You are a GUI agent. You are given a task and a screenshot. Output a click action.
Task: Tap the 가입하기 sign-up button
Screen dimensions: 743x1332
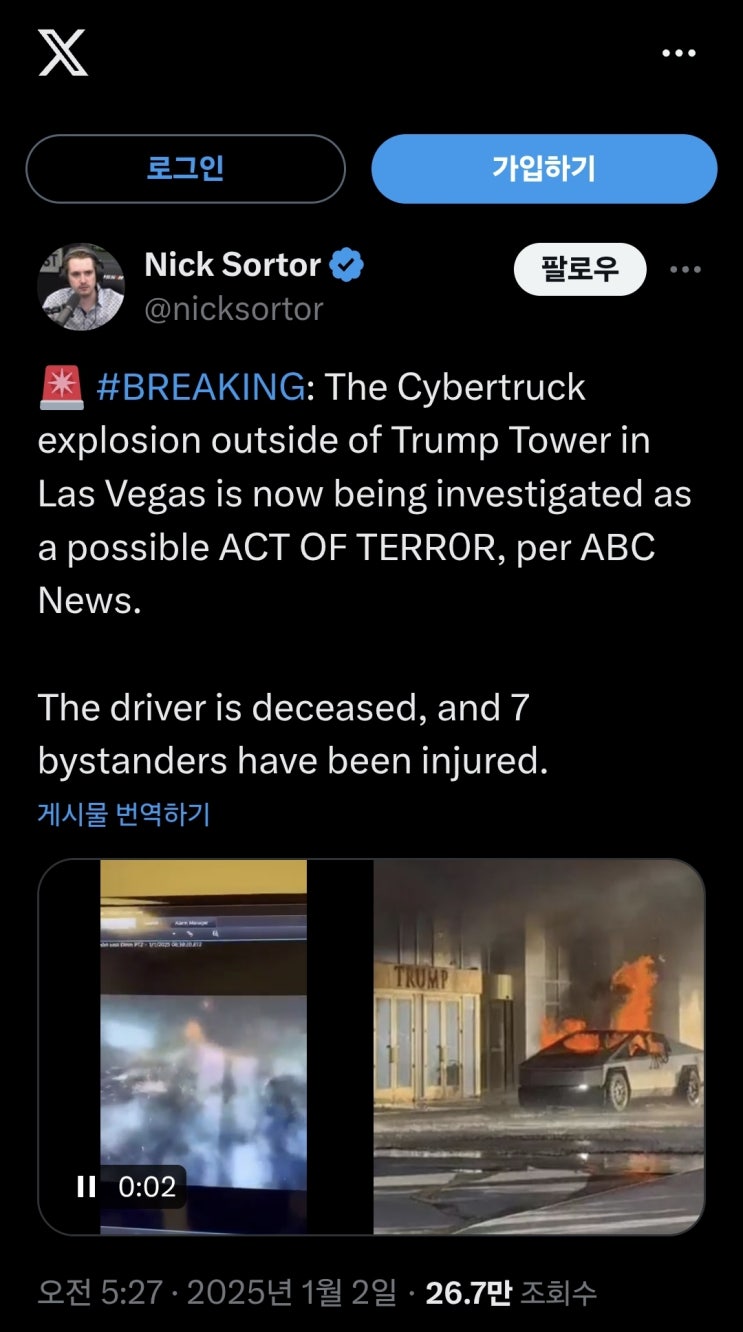(544, 169)
